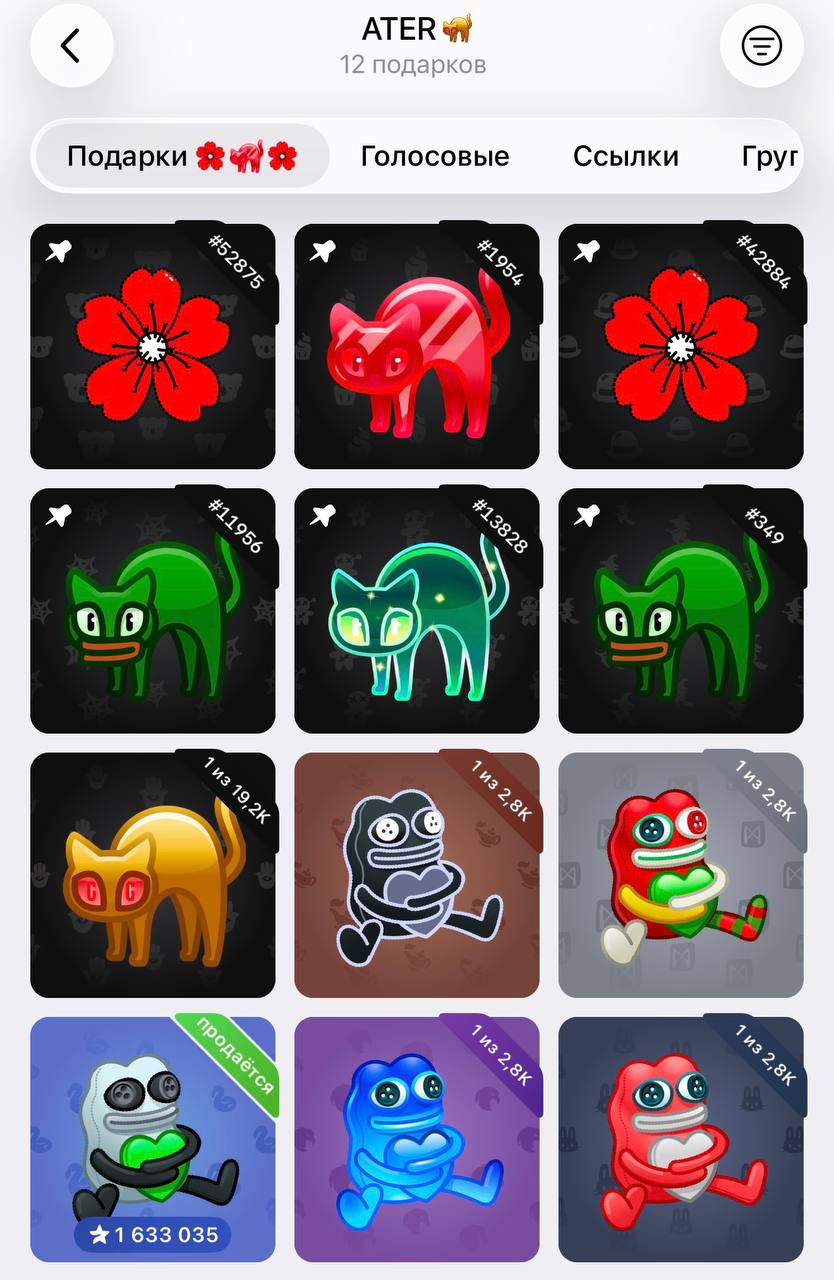
Task: Open the red flower gift #52875
Action: tap(153, 346)
